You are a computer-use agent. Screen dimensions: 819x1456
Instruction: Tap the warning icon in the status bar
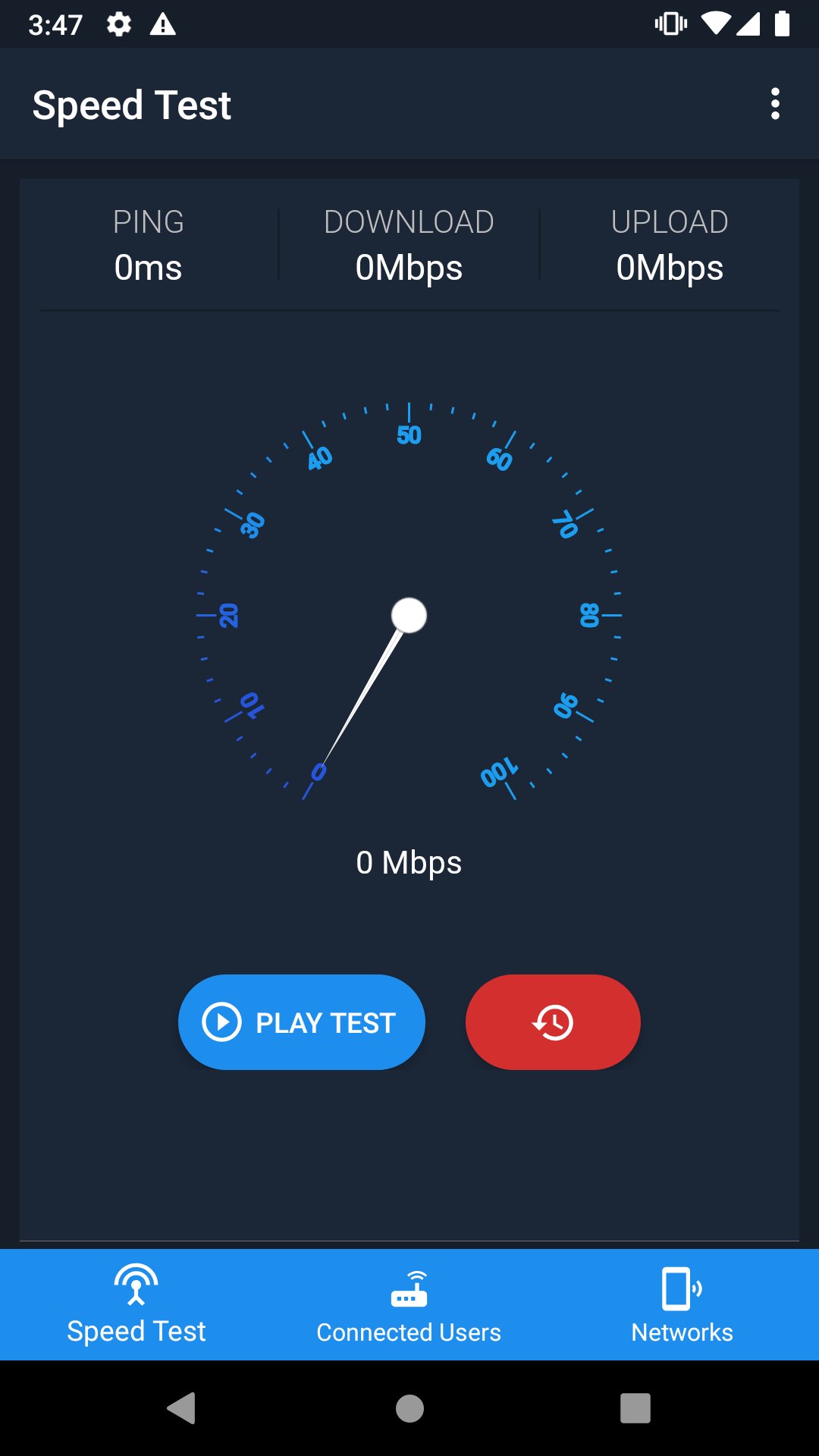pyautogui.click(x=162, y=24)
